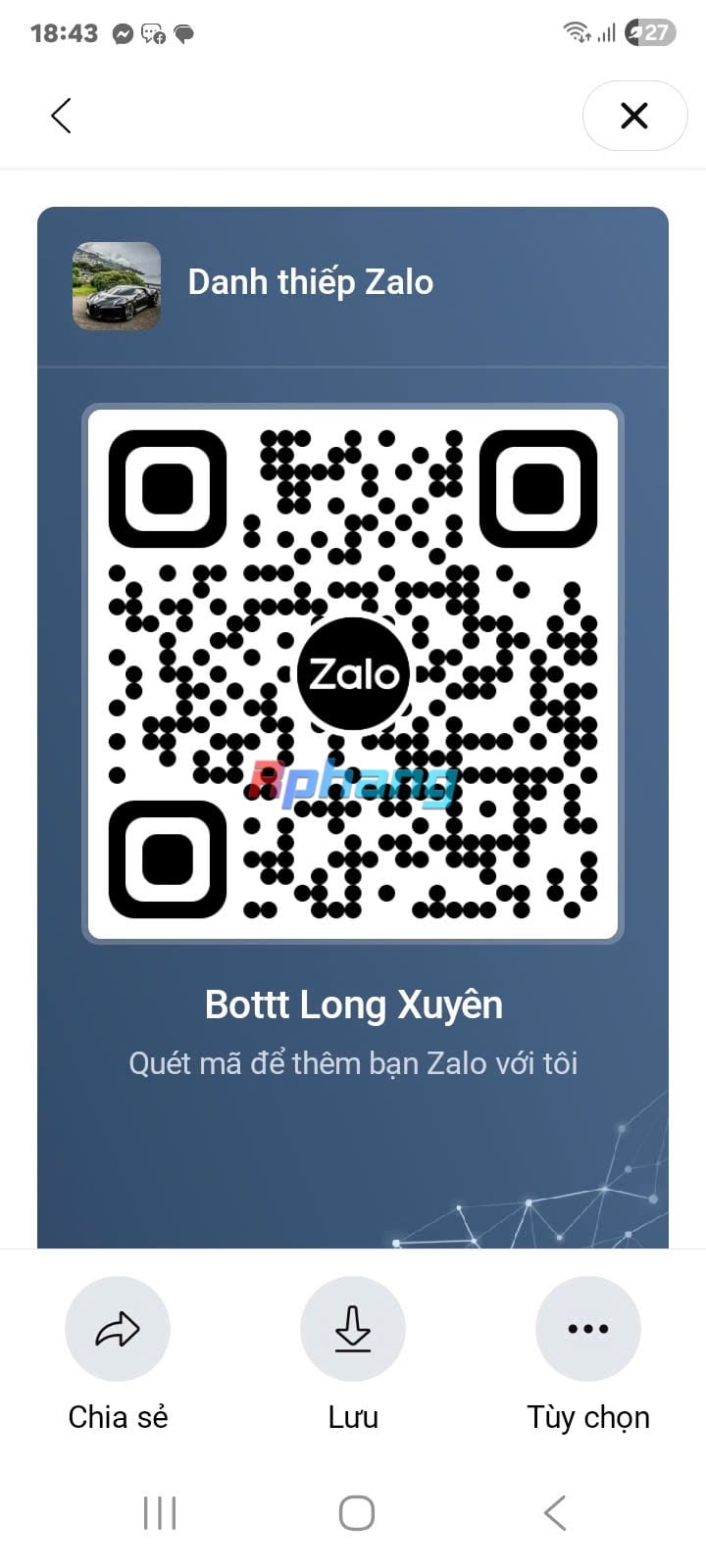Open the recent apps view

160,1513
